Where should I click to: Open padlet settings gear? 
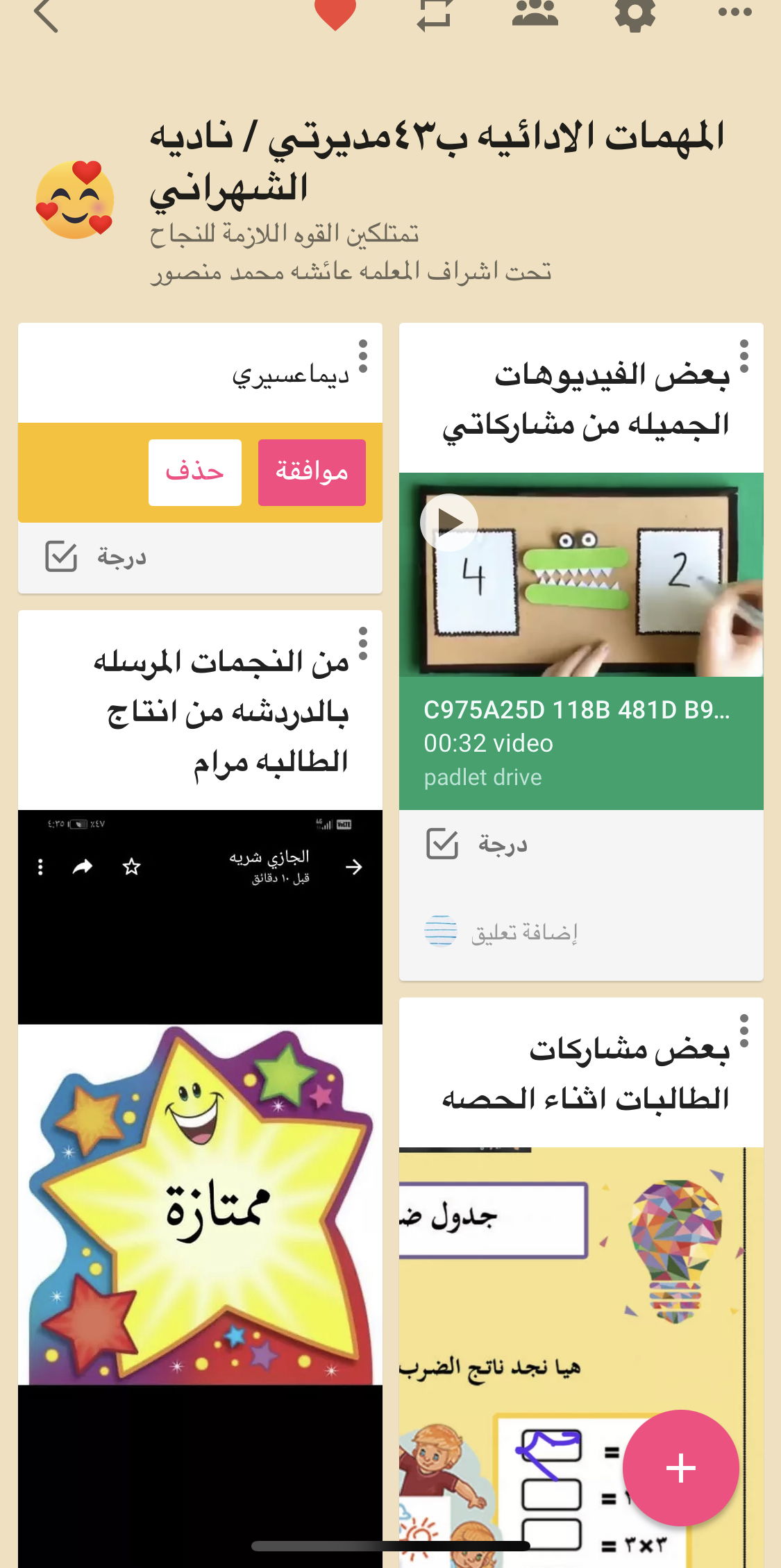(x=635, y=14)
